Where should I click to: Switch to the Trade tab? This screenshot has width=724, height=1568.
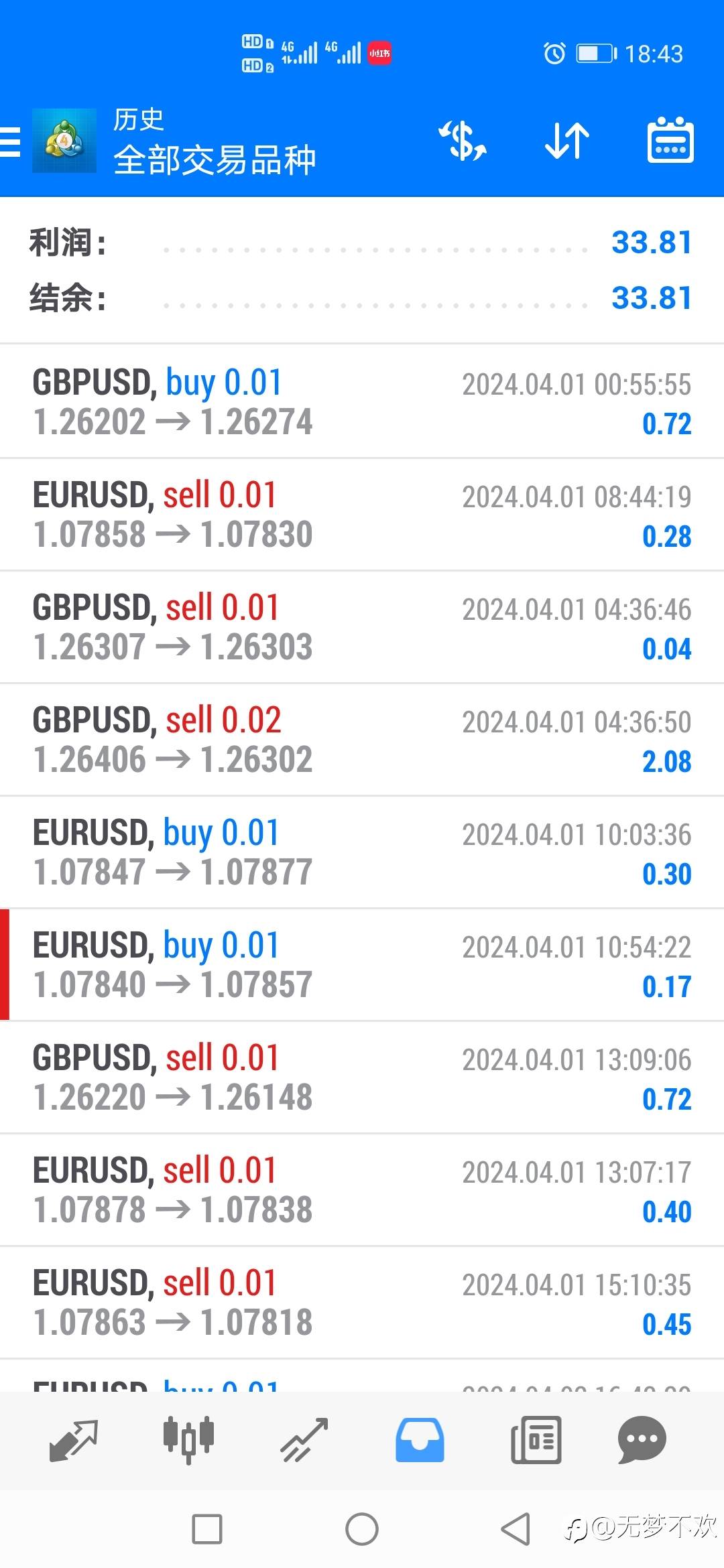tap(304, 1440)
